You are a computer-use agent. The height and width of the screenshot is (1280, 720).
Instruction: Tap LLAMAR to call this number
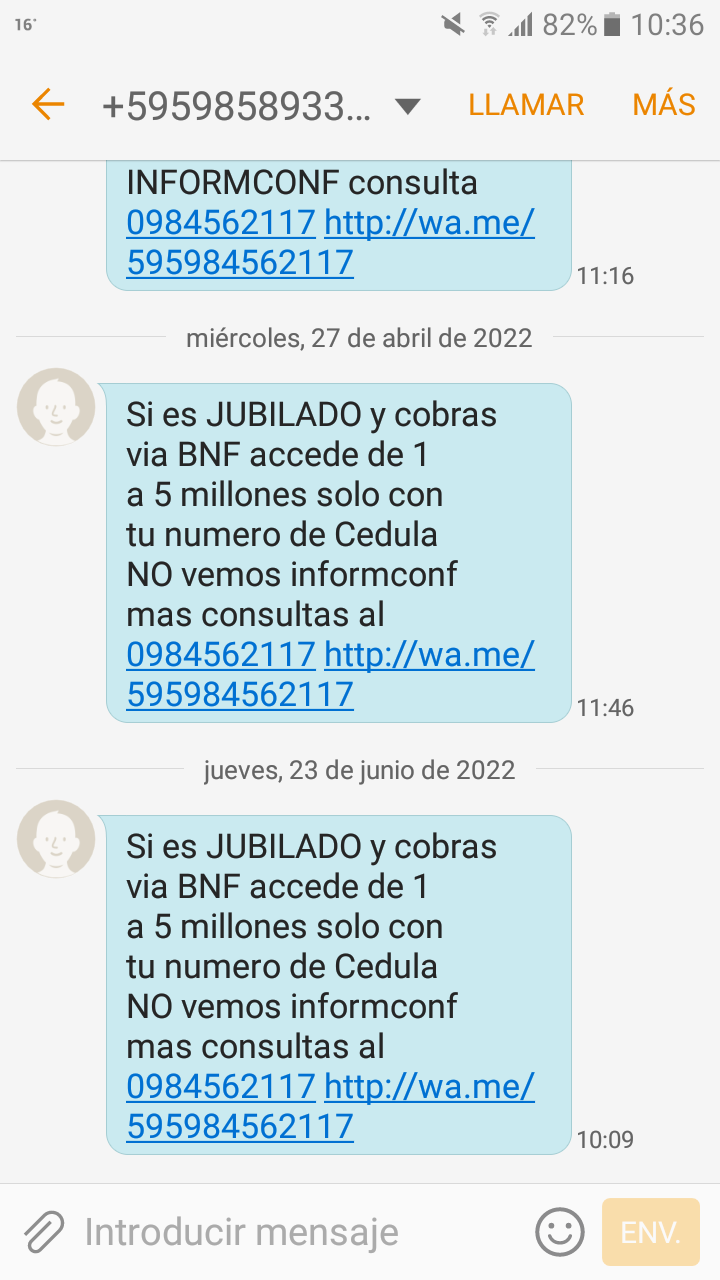(x=526, y=105)
